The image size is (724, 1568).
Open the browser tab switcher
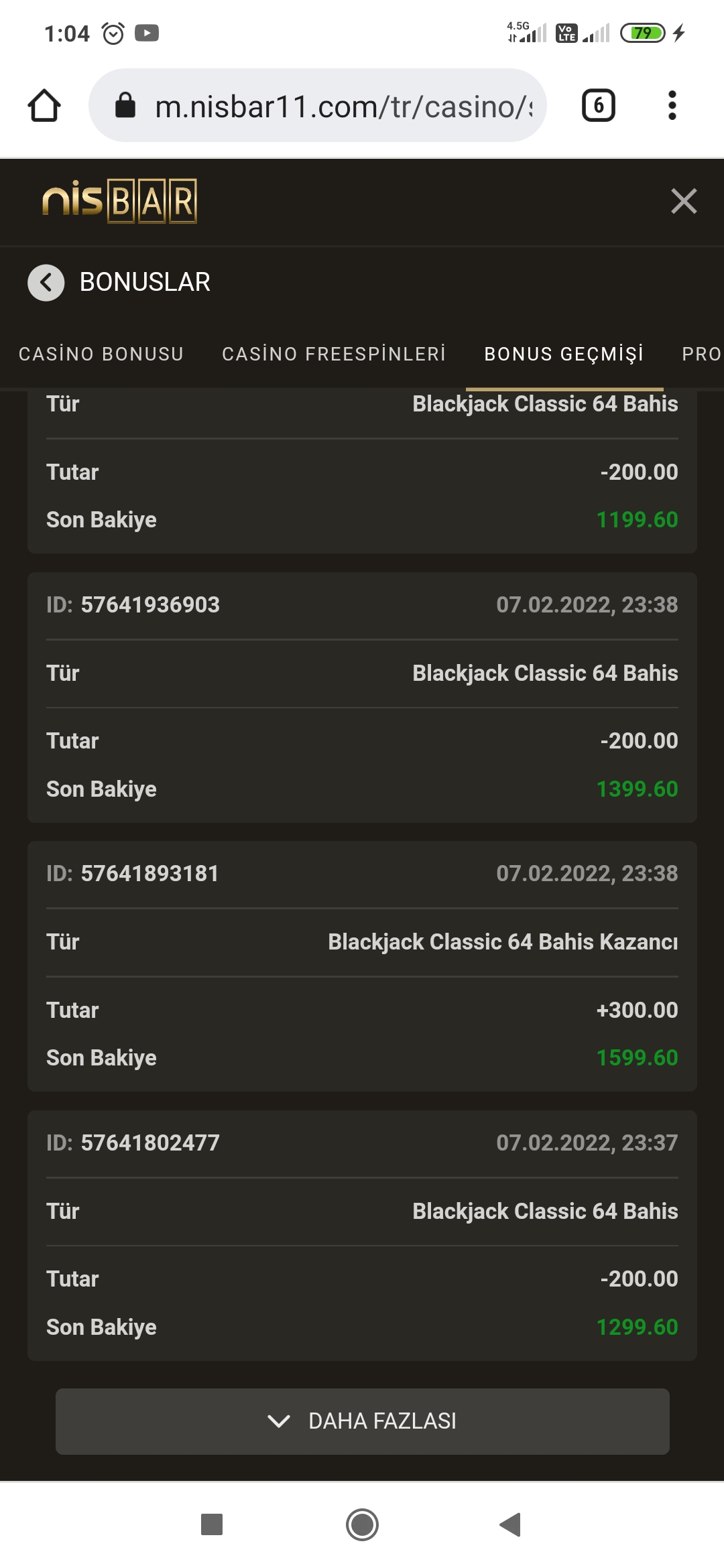click(x=599, y=105)
